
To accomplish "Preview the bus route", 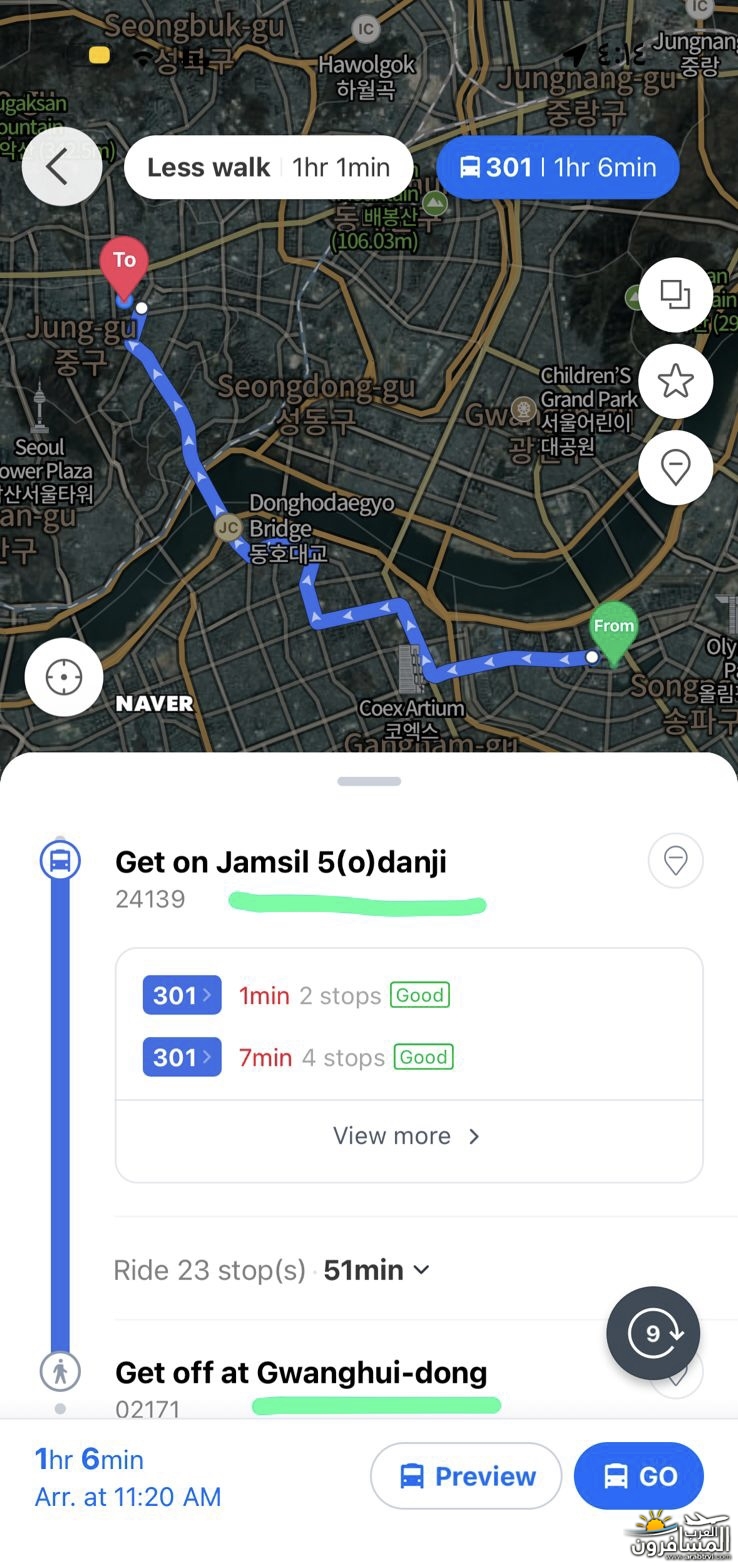I will coord(466,1476).
